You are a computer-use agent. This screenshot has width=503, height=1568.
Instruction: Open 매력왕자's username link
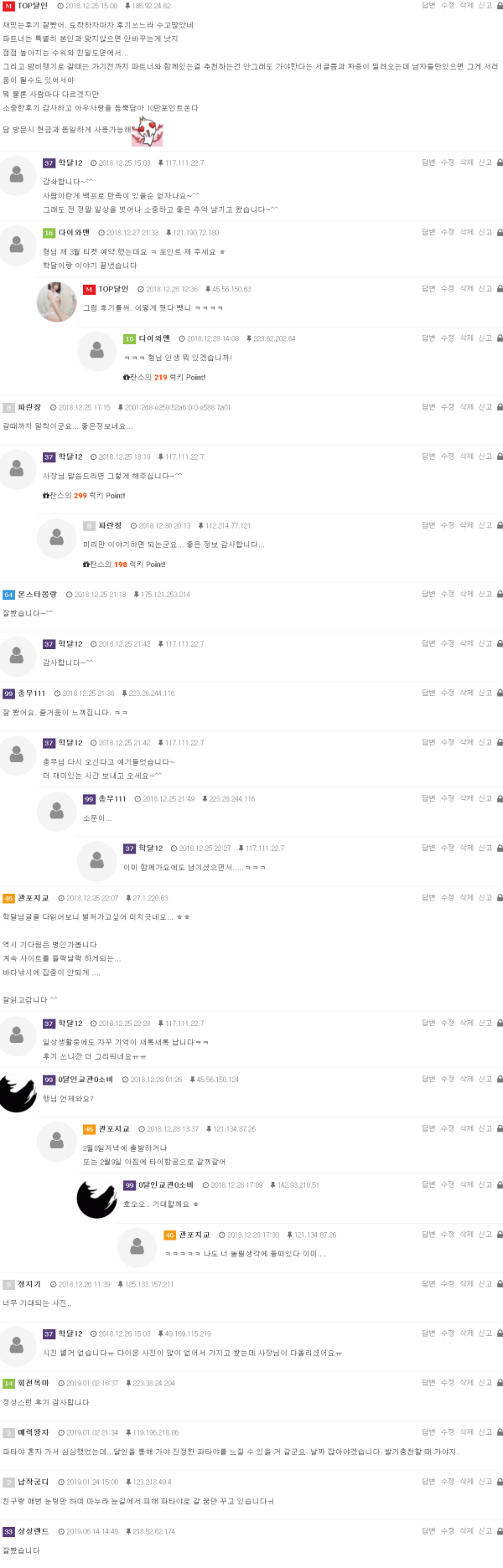[x=34, y=1432]
